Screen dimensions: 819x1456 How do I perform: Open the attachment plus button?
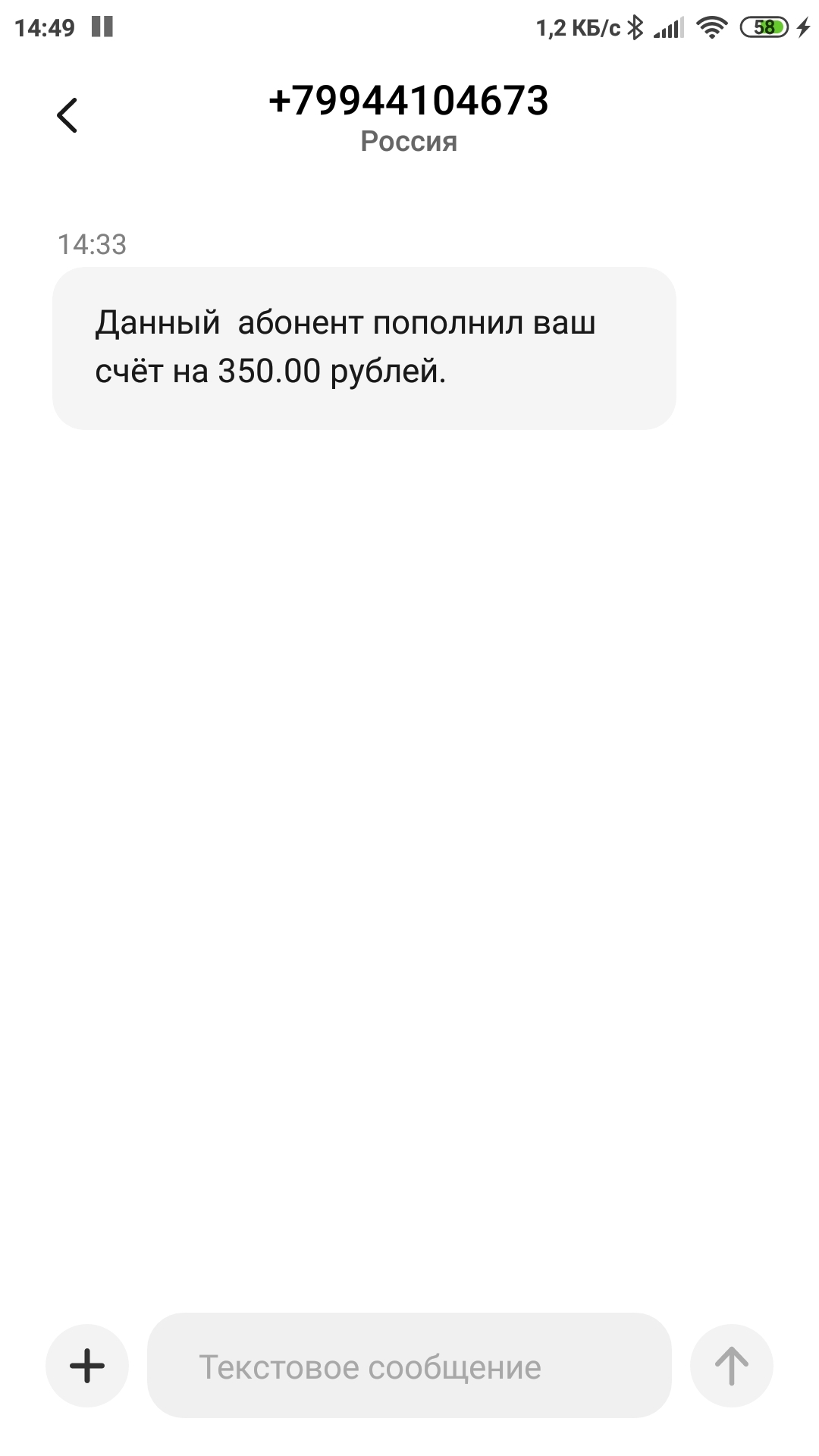[87, 1366]
